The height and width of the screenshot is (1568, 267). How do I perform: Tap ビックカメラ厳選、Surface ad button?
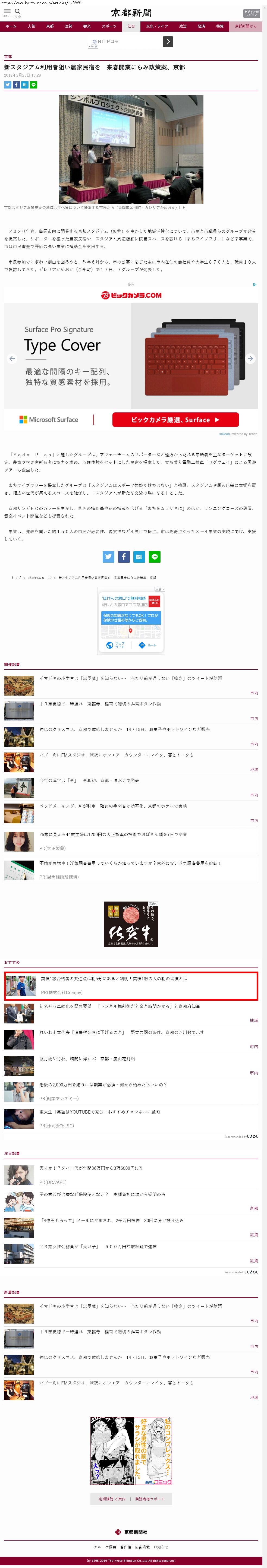(x=175, y=419)
